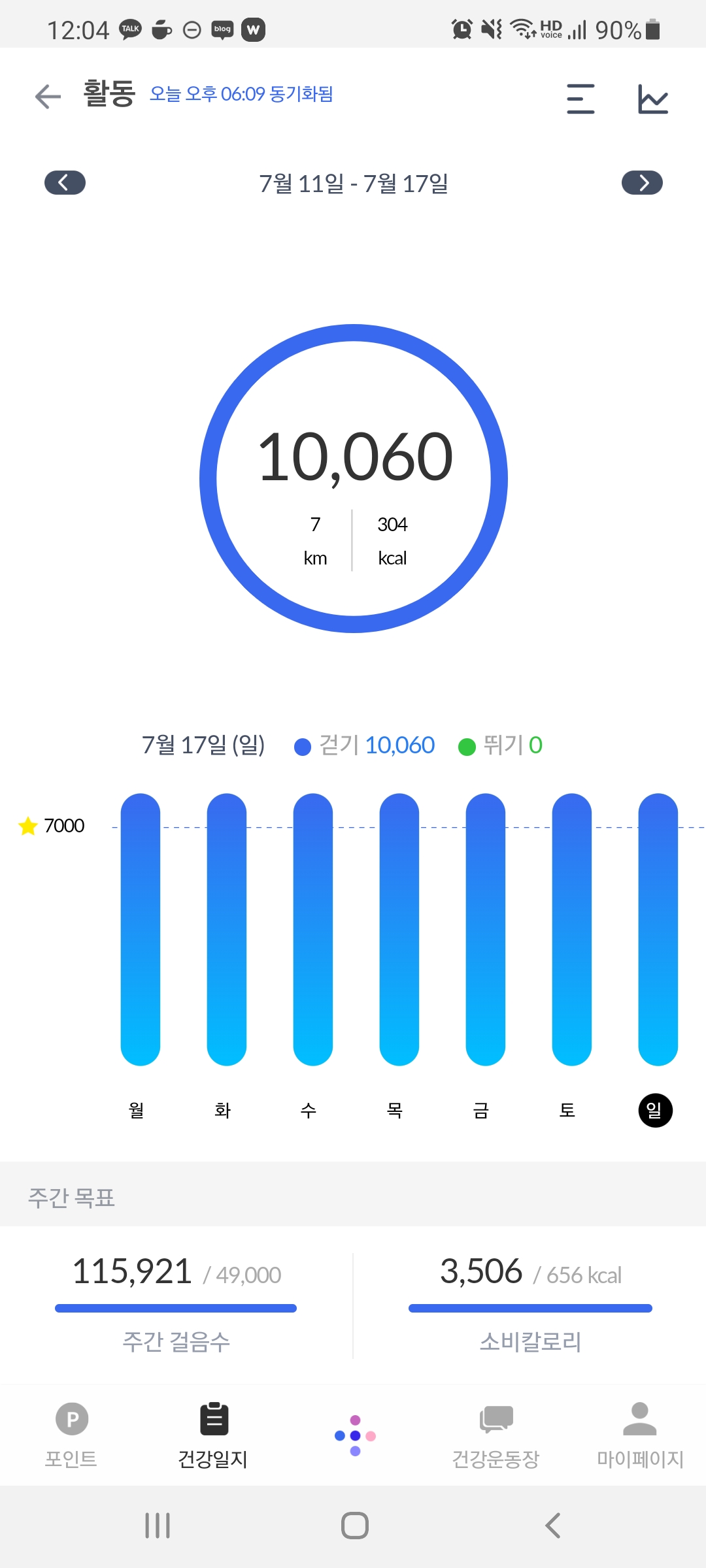The height and width of the screenshot is (1568, 706).
Task: Switch to the 건강운동장 tab
Action: pyautogui.click(x=496, y=1435)
